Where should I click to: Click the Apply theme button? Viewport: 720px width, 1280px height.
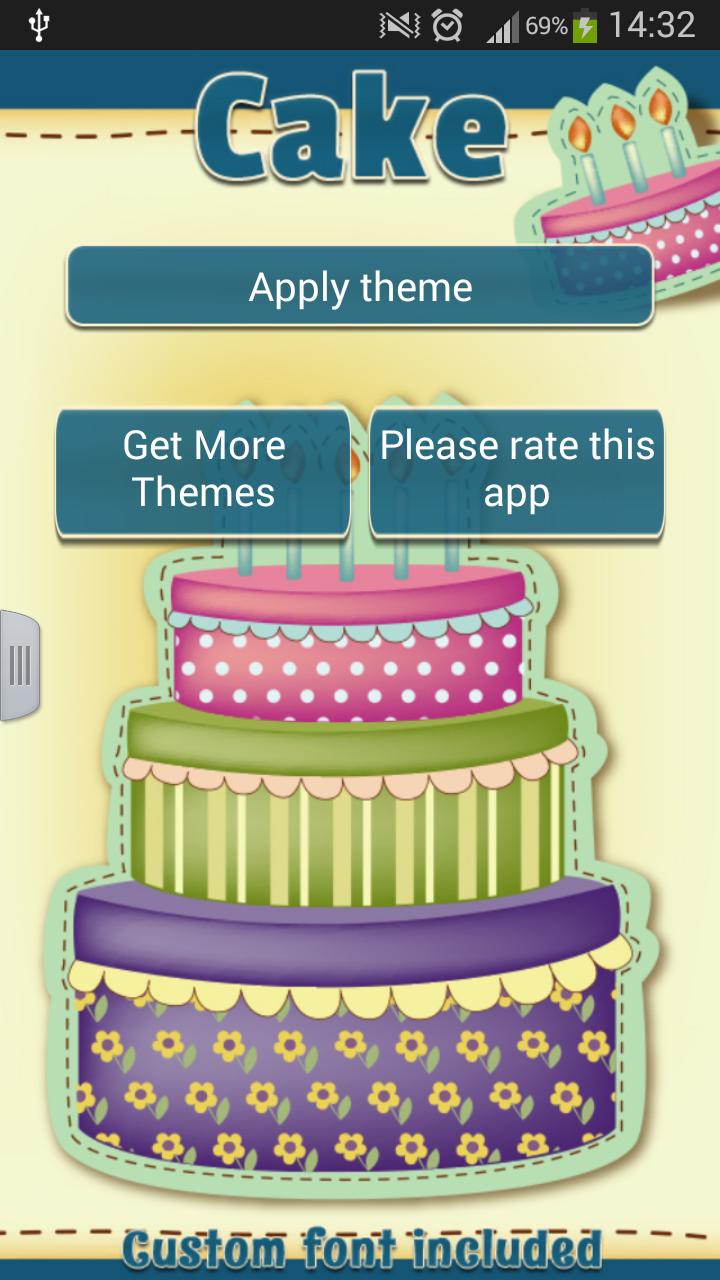360,287
